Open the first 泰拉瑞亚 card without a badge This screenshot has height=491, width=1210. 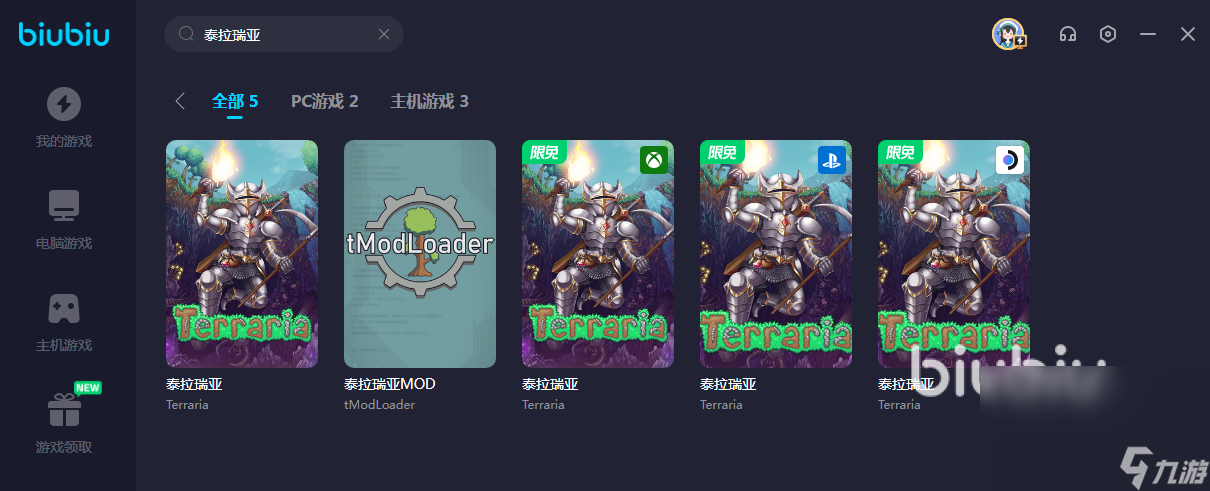coord(242,254)
